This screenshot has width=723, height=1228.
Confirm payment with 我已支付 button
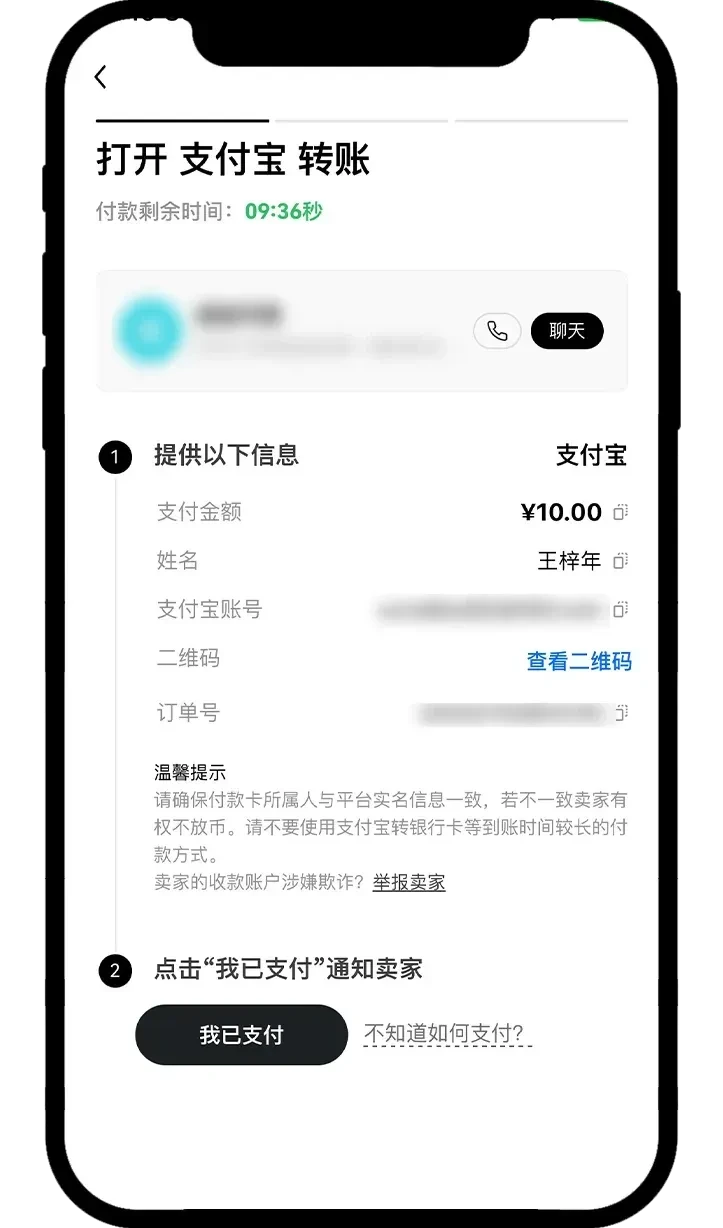241,1035
